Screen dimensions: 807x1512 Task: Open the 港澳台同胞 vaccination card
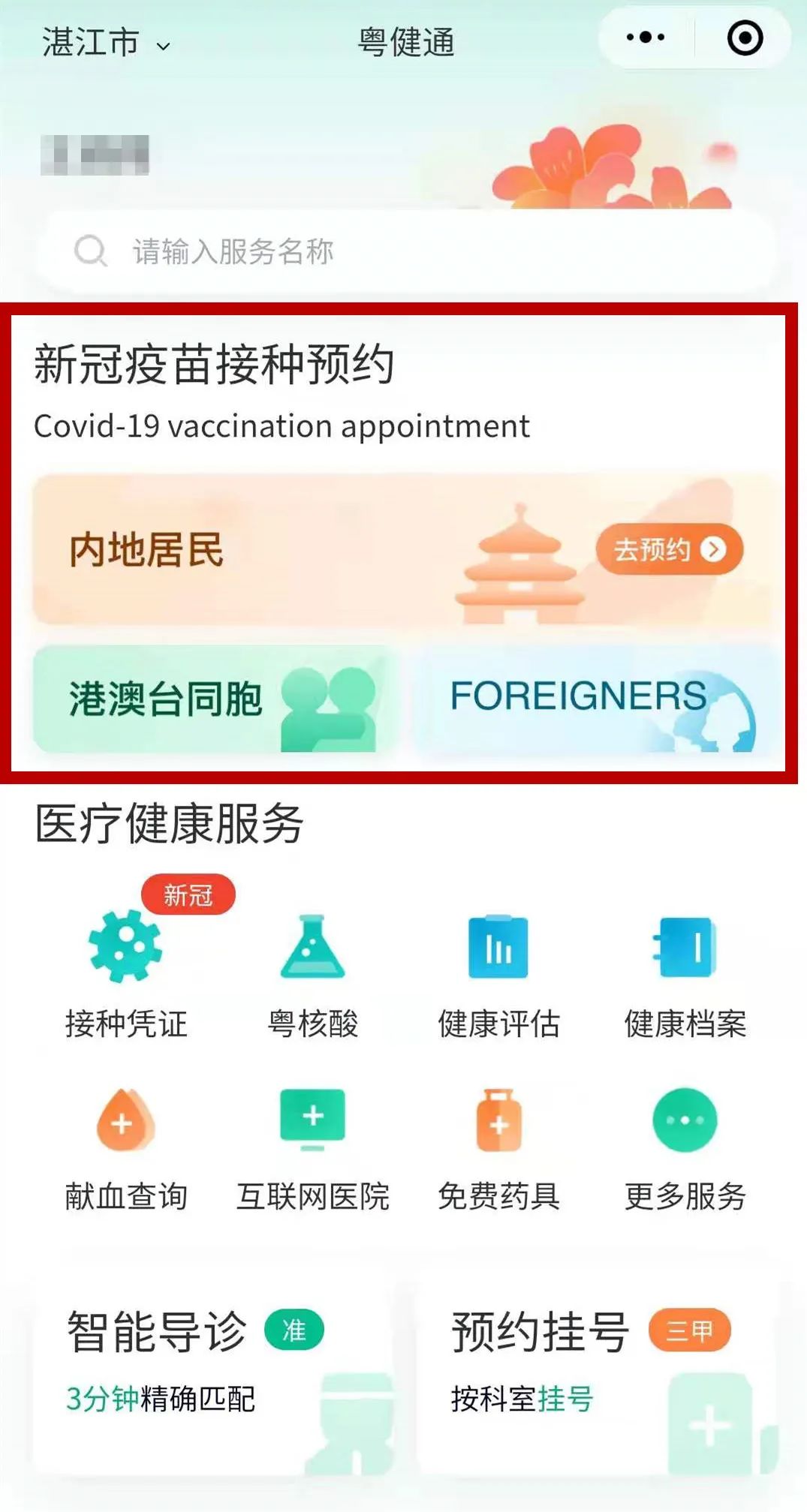click(x=214, y=699)
